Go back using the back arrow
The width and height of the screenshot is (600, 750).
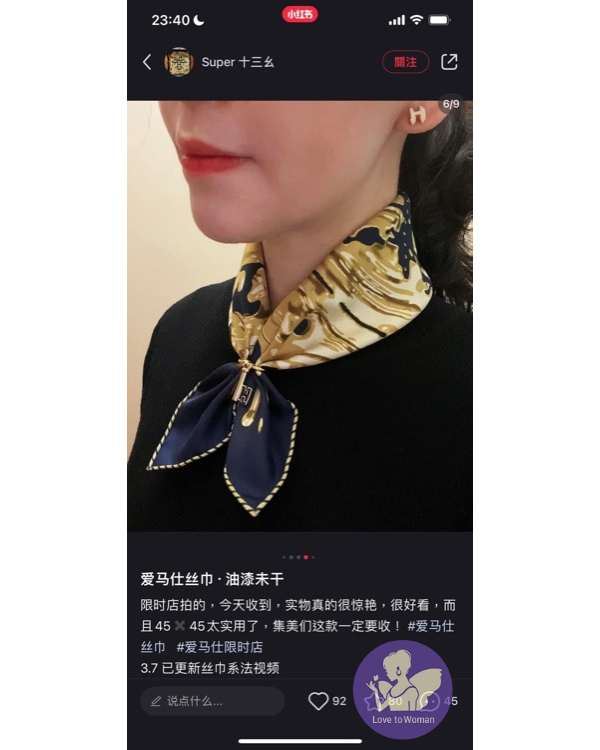point(147,62)
